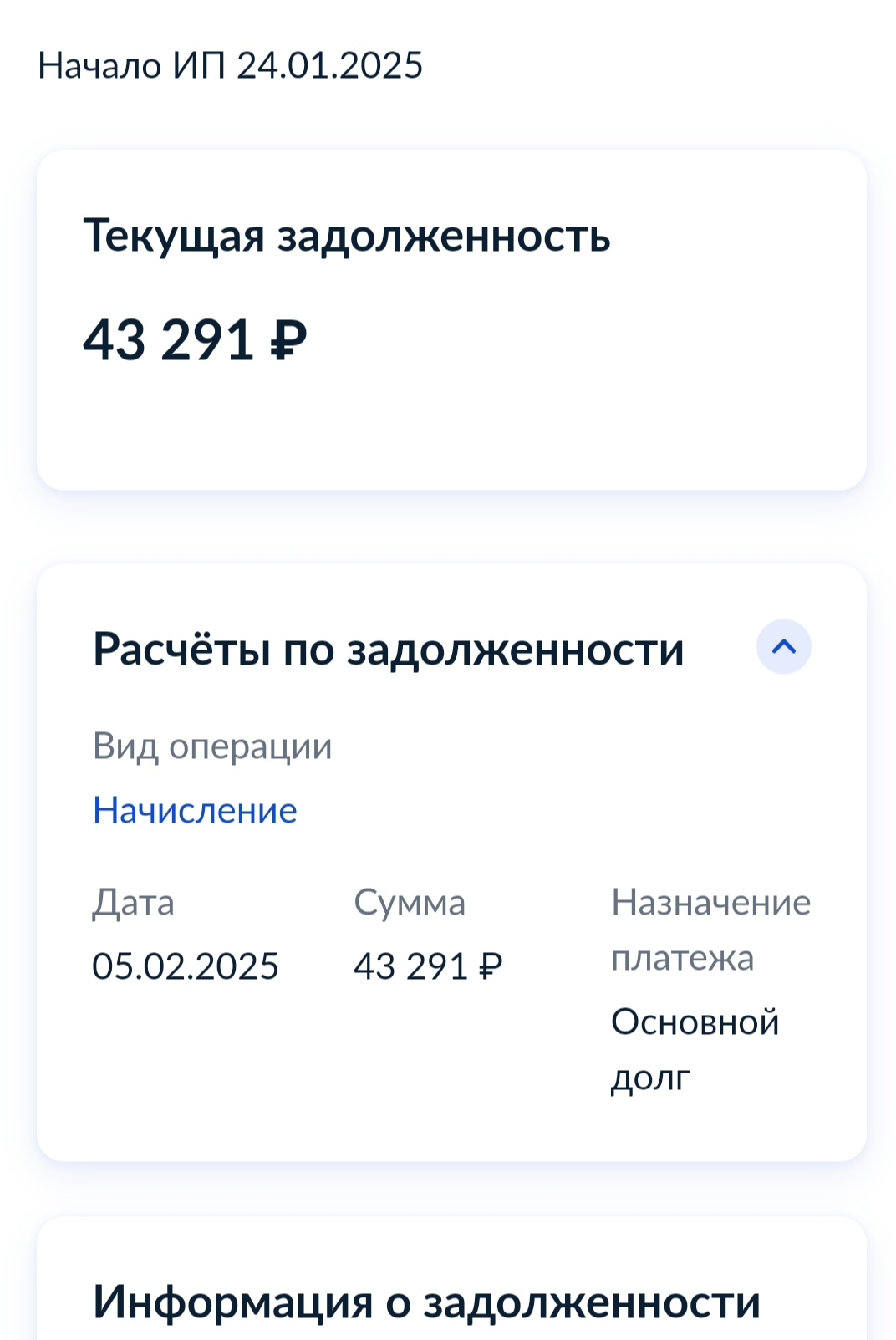Click the 43 291 ₽ debt amount
Image resolution: width=896 pixels, height=1340 pixels.
click(194, 337)
